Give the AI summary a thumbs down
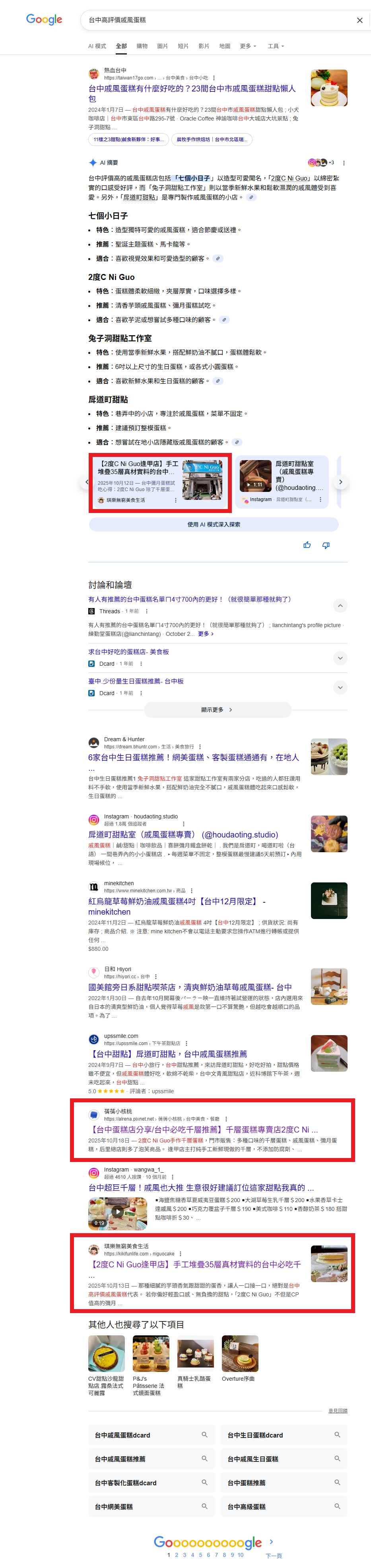 click(x=326, y=545)
